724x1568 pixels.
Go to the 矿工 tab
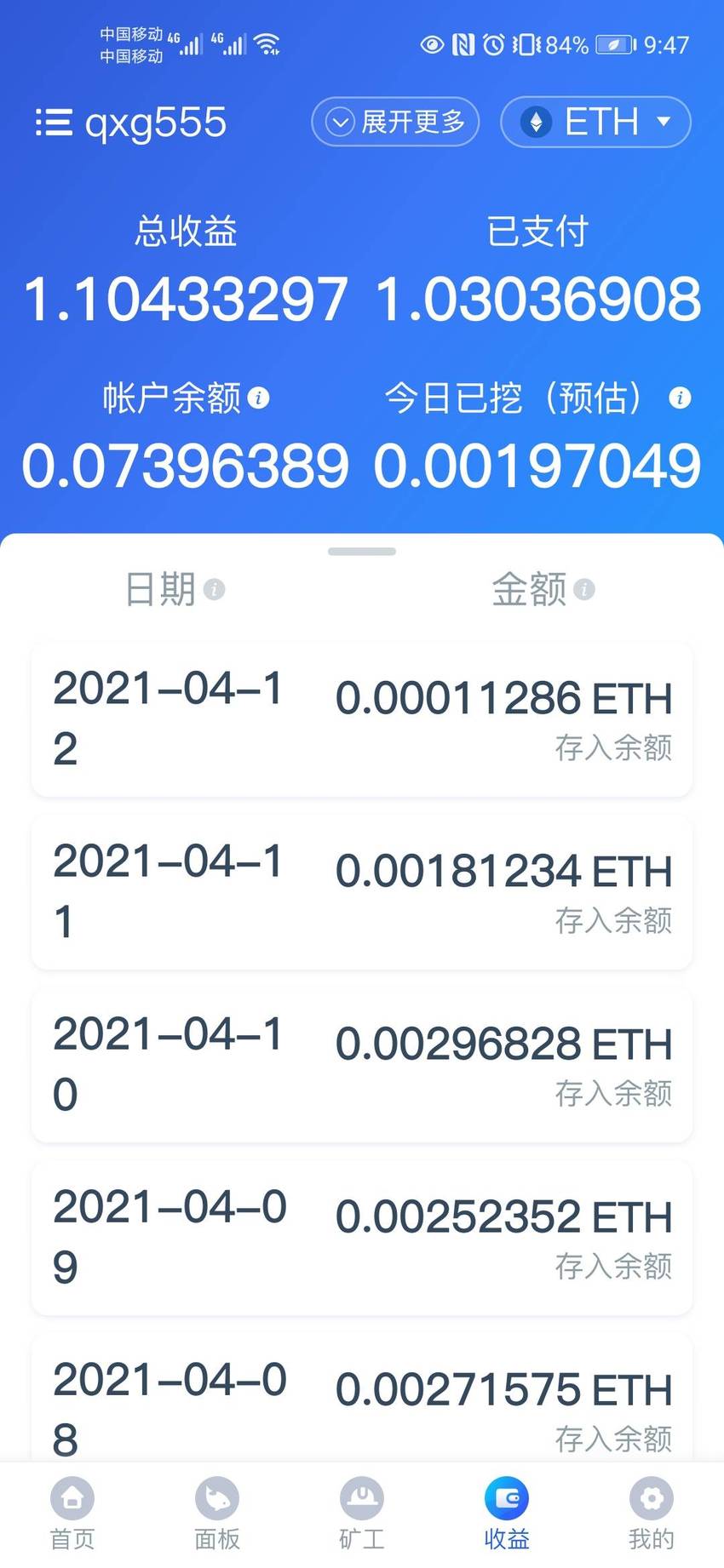coord(362,1514)
